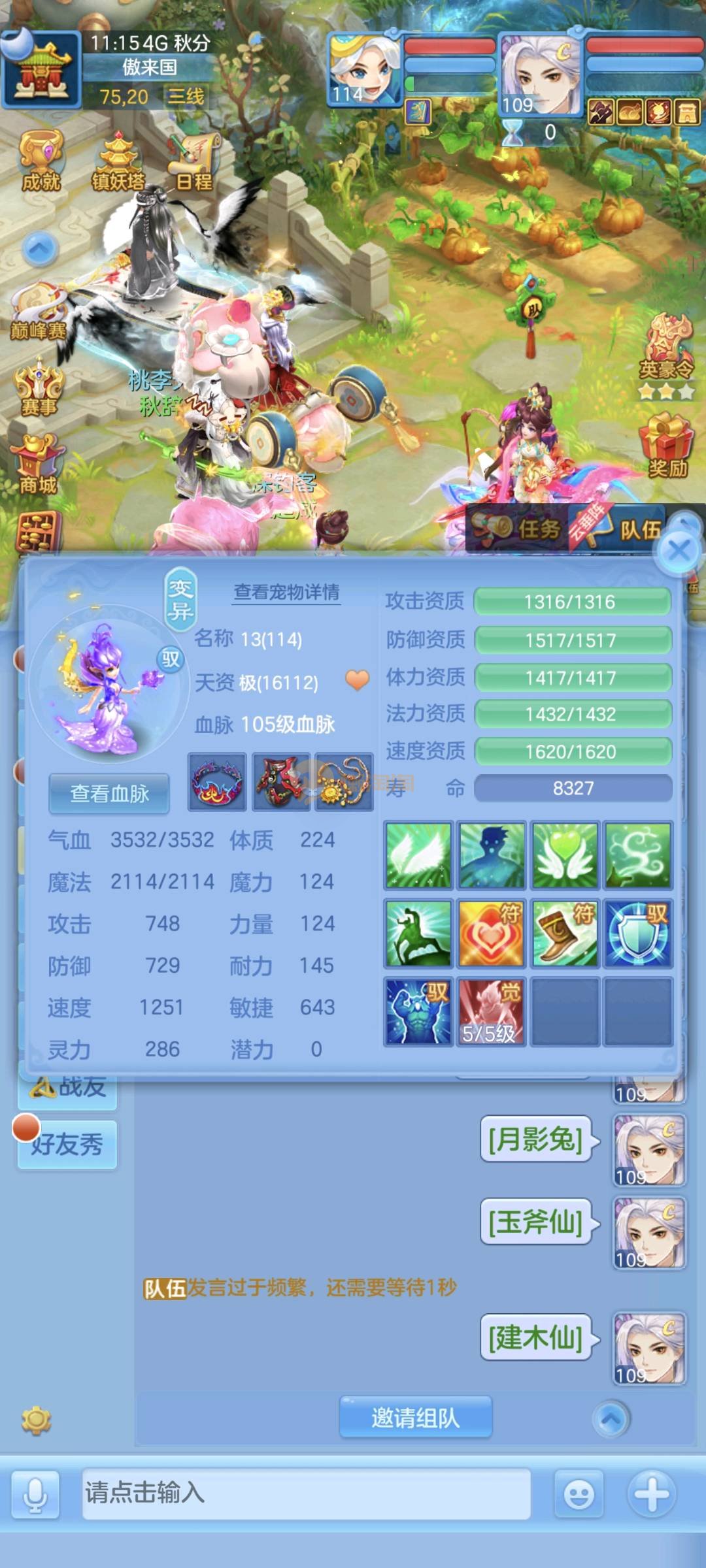
Task: Open the [月影兔] pet link
Action: click(x=535, y=1139)
